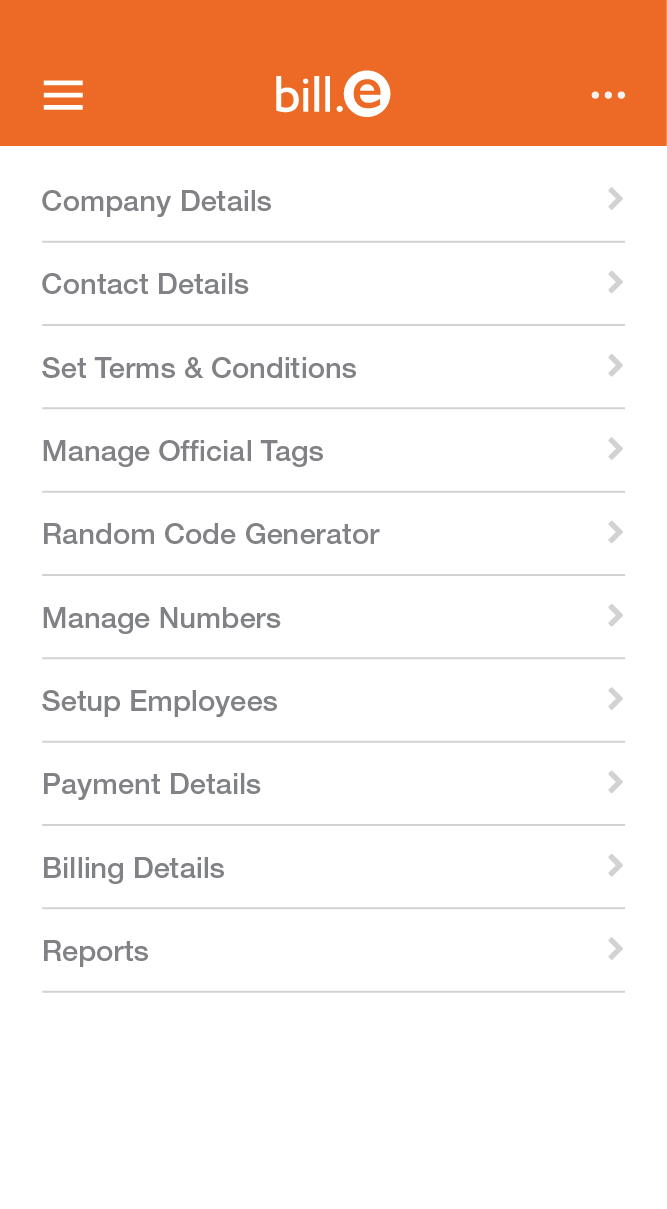Open the three-dot overflow menu
The image size is (667, 1209).
coord(608,95)
